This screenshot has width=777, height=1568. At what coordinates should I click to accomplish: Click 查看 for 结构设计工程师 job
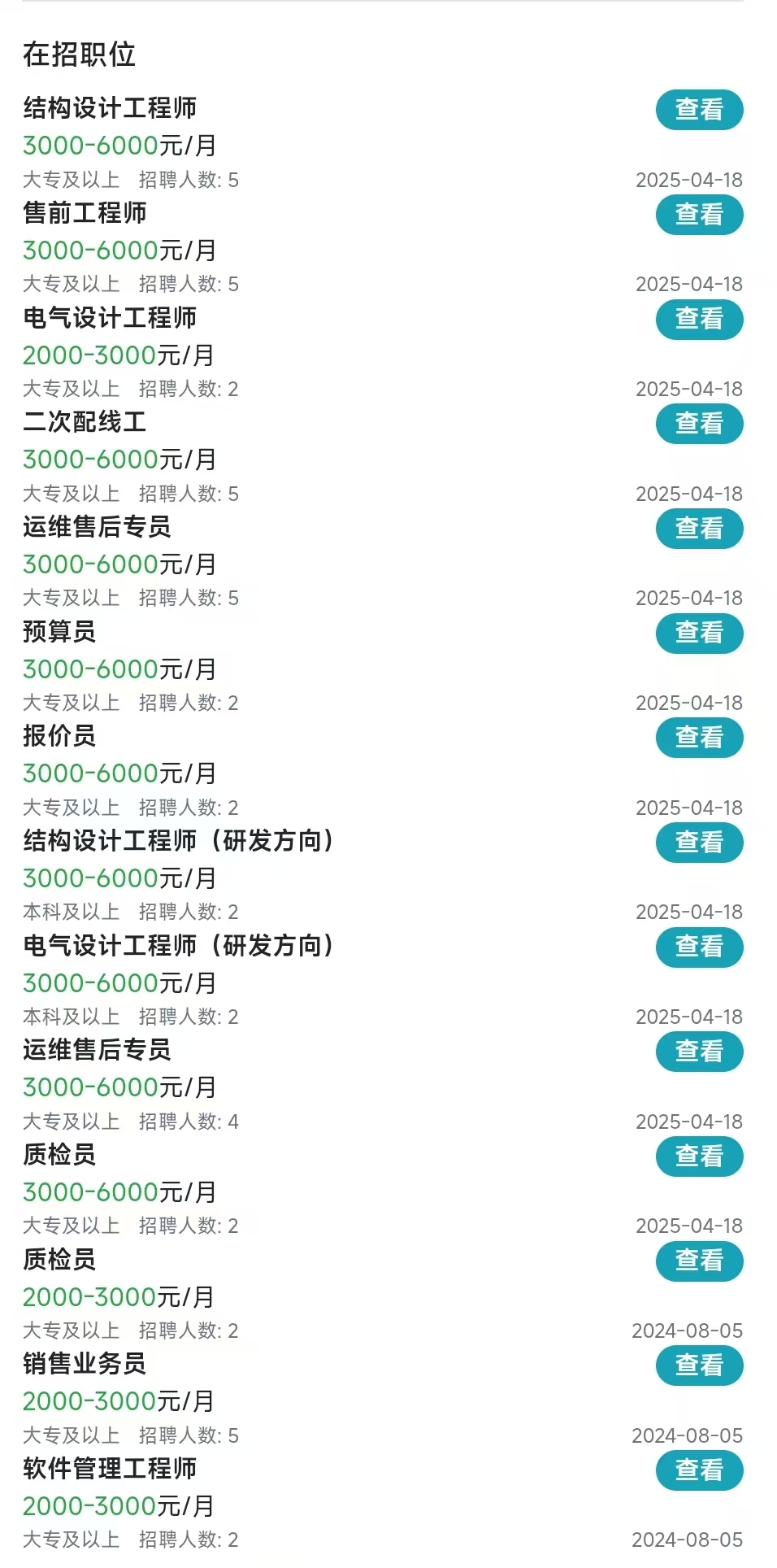click(699, 111)
